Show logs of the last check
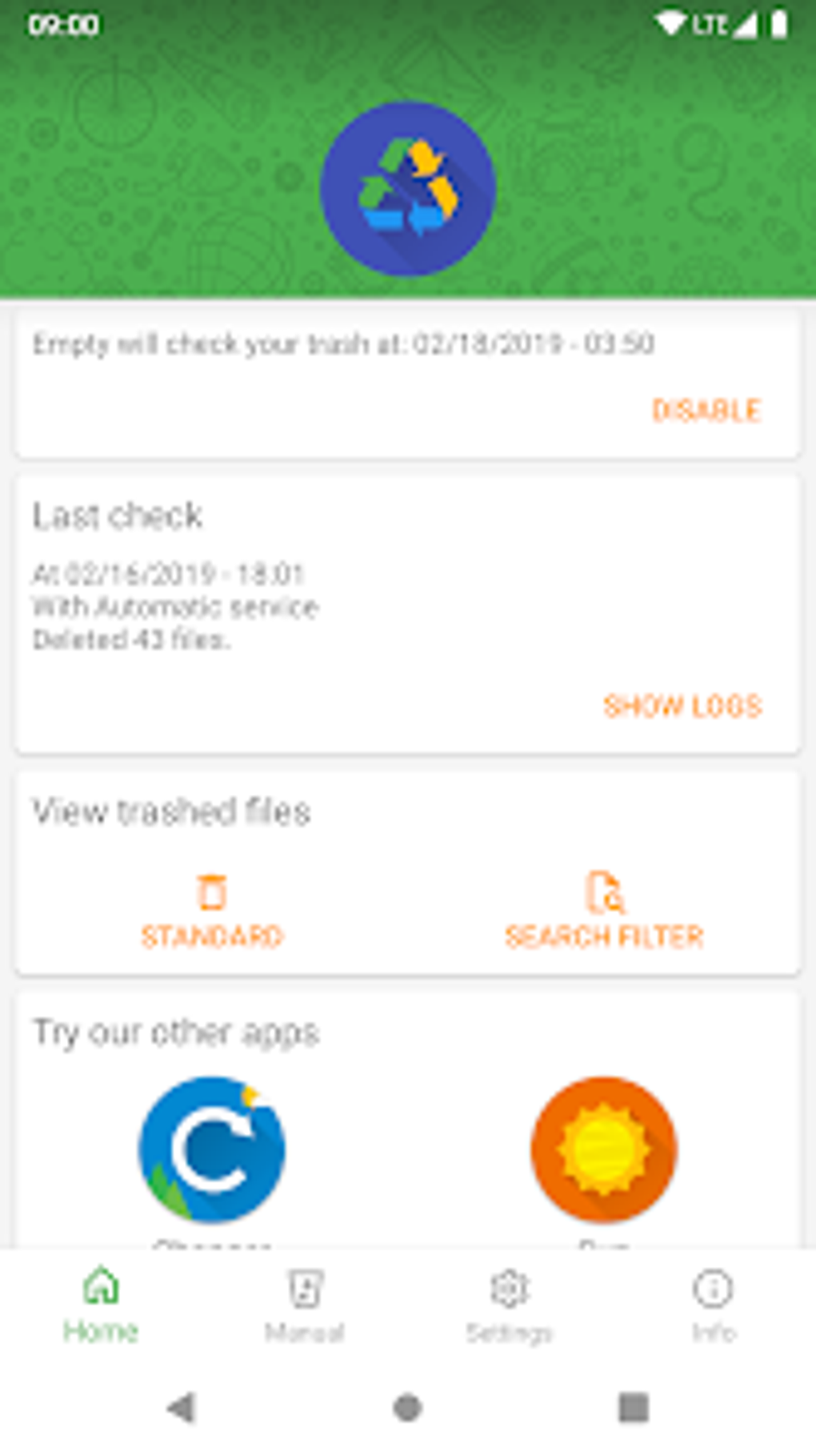 pyautogui.click(x=682, y=706)
